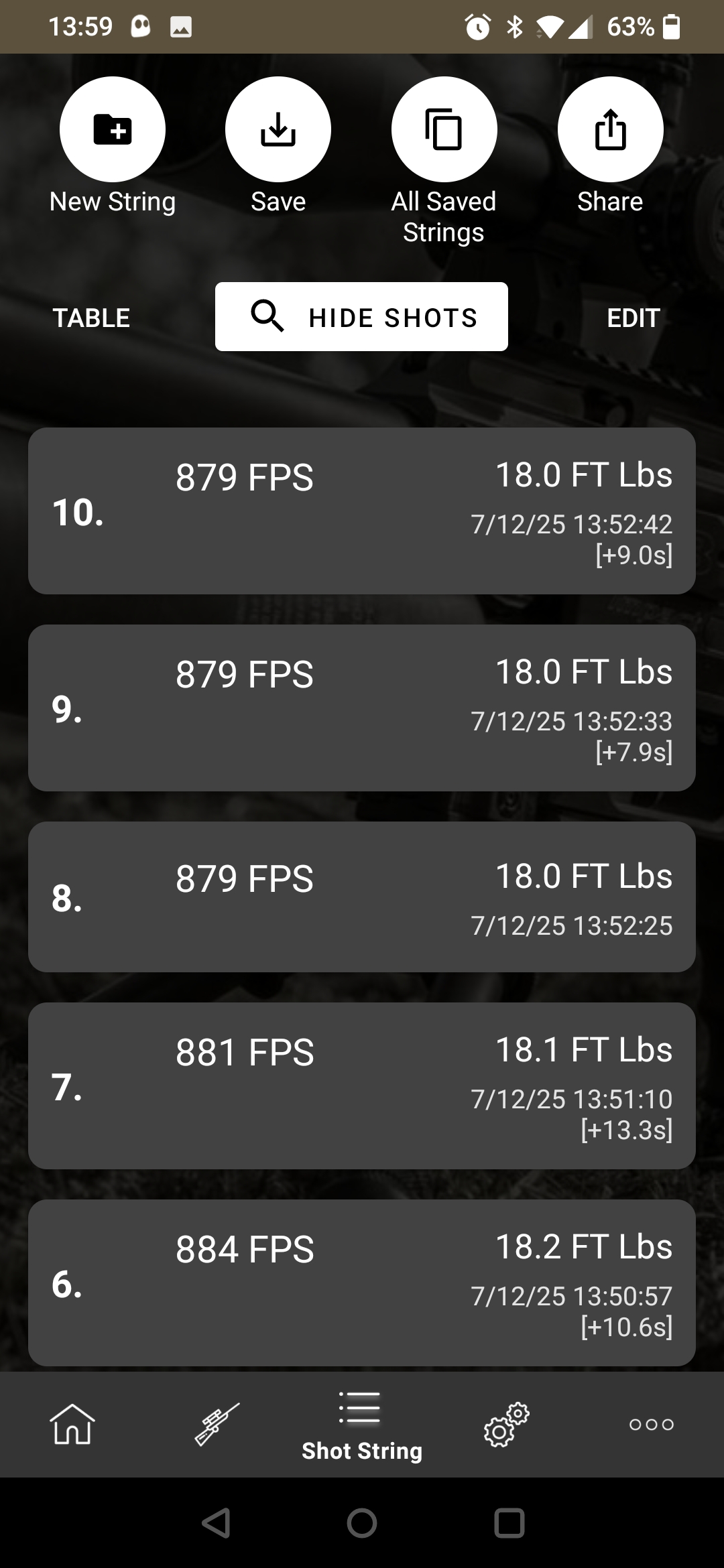The width and height of the screenshot is (724, 1568).
Task: Open shot 8 recorded at 13:52:25
Action: [362, 897]
